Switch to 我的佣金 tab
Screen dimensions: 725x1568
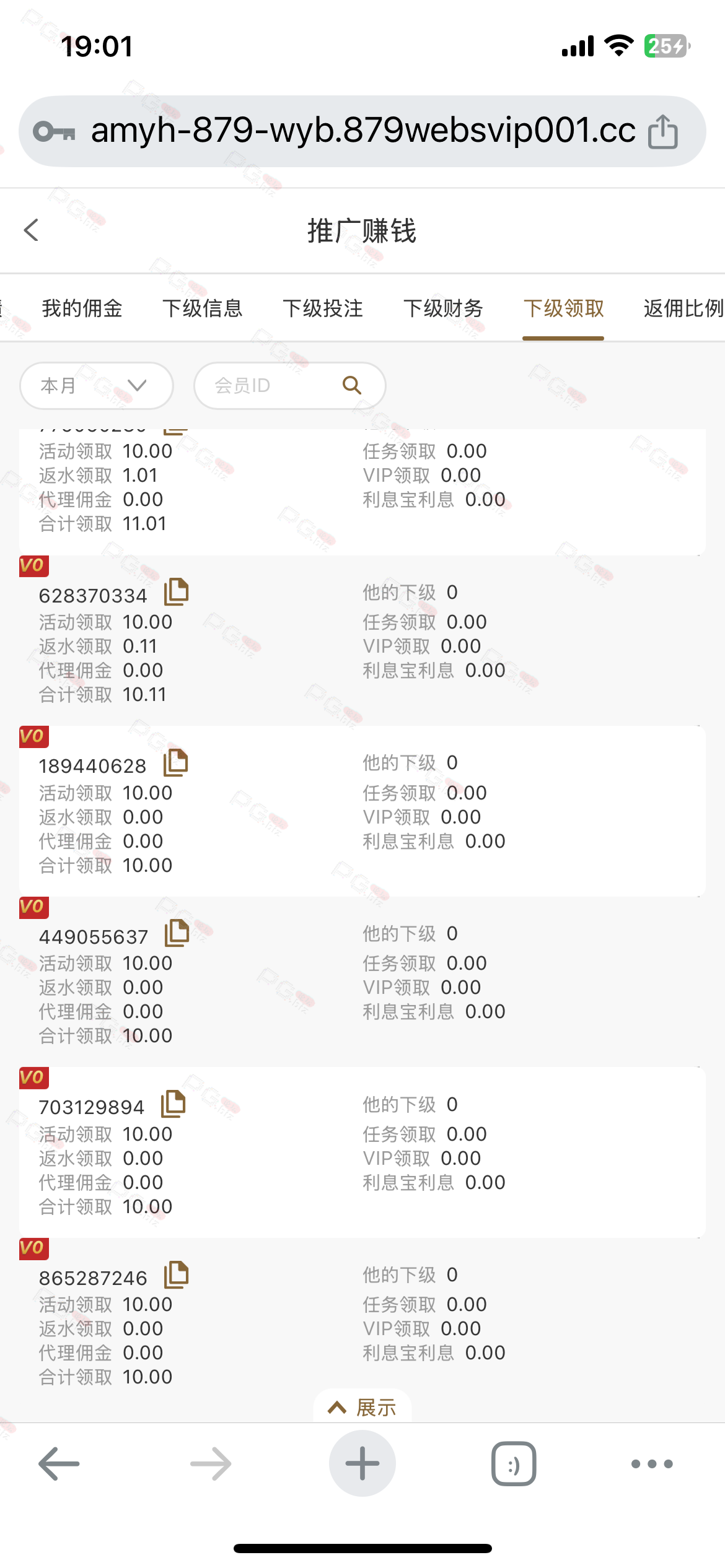click(x=82, y=308)
